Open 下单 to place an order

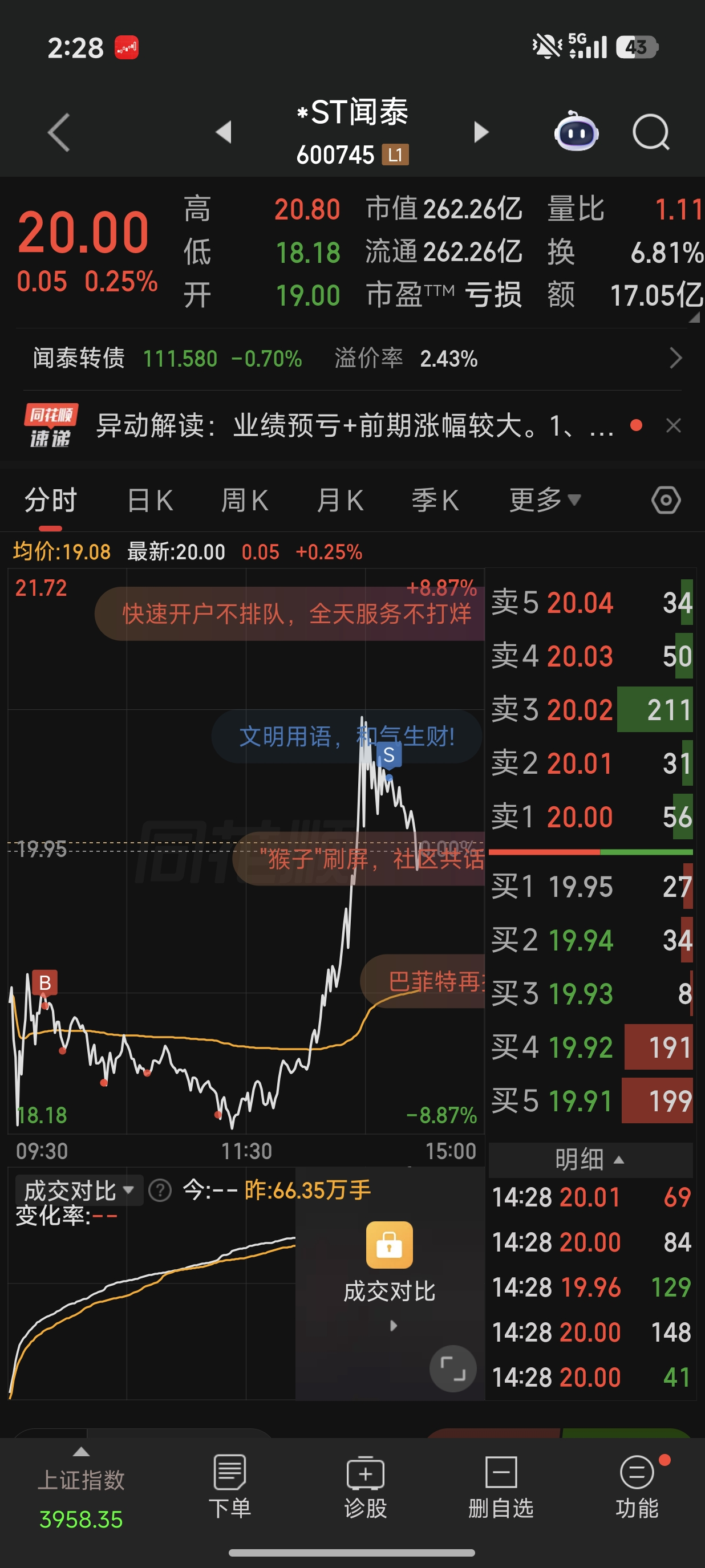coord(229,1487)
